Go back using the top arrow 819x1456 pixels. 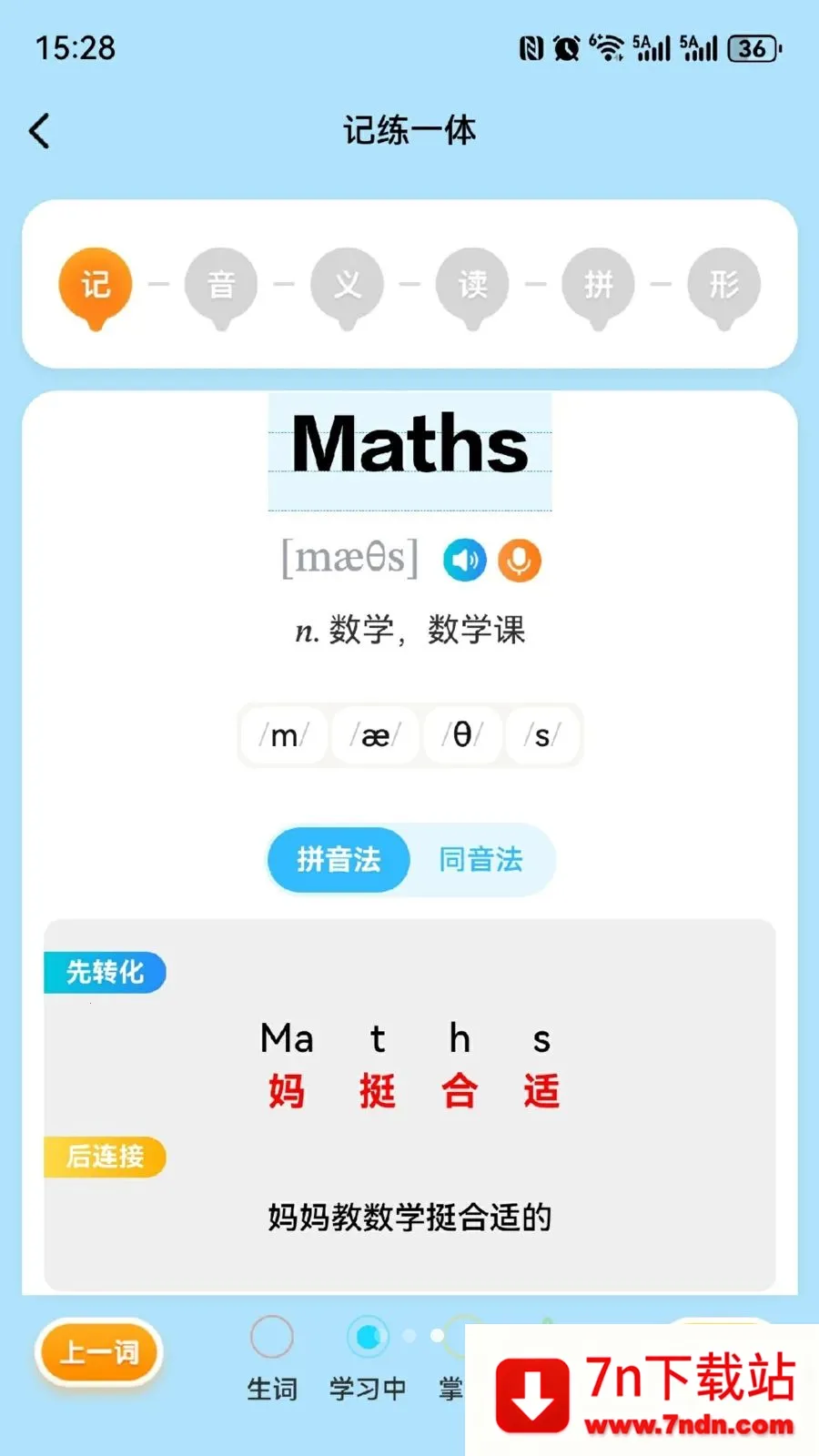coord(39,131)
